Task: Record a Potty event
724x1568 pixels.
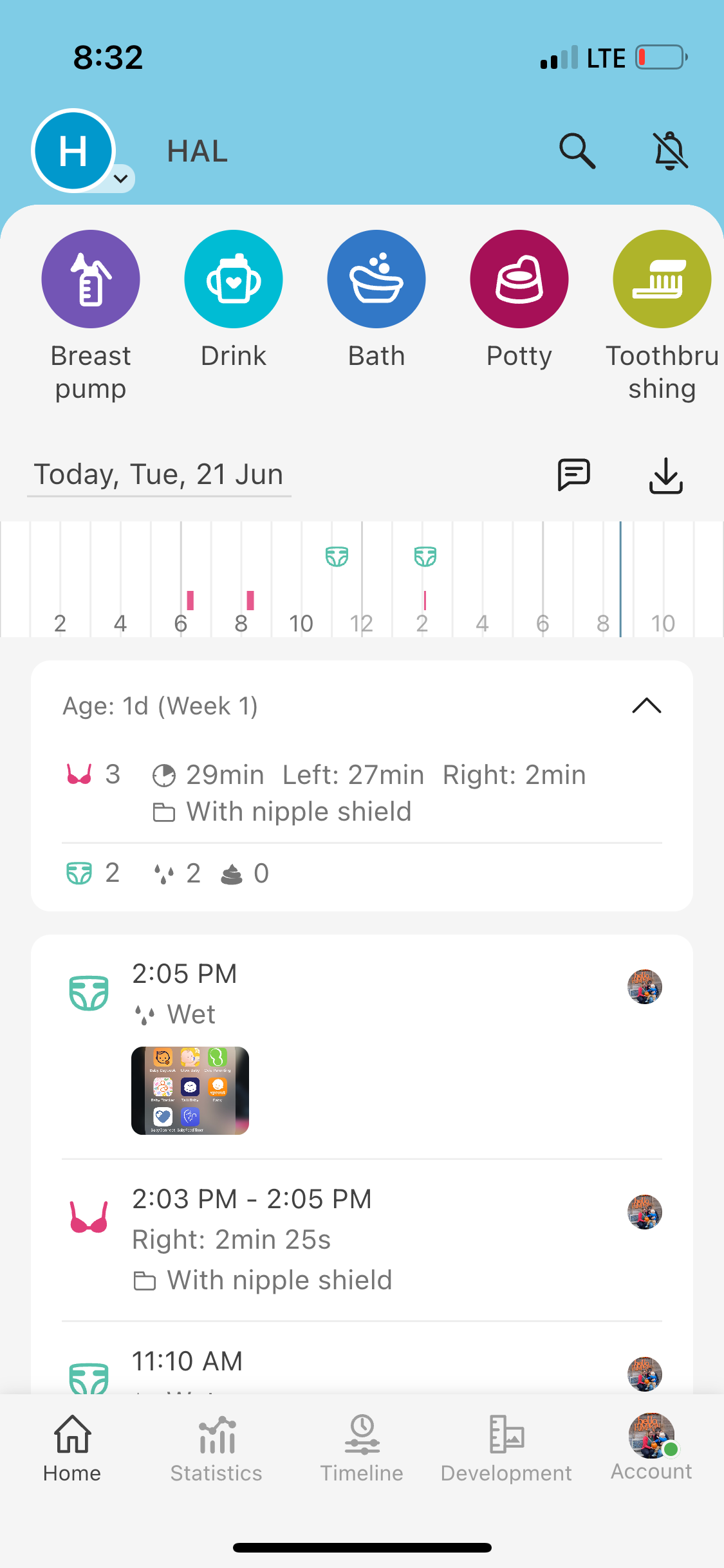Action: (519, 279)
